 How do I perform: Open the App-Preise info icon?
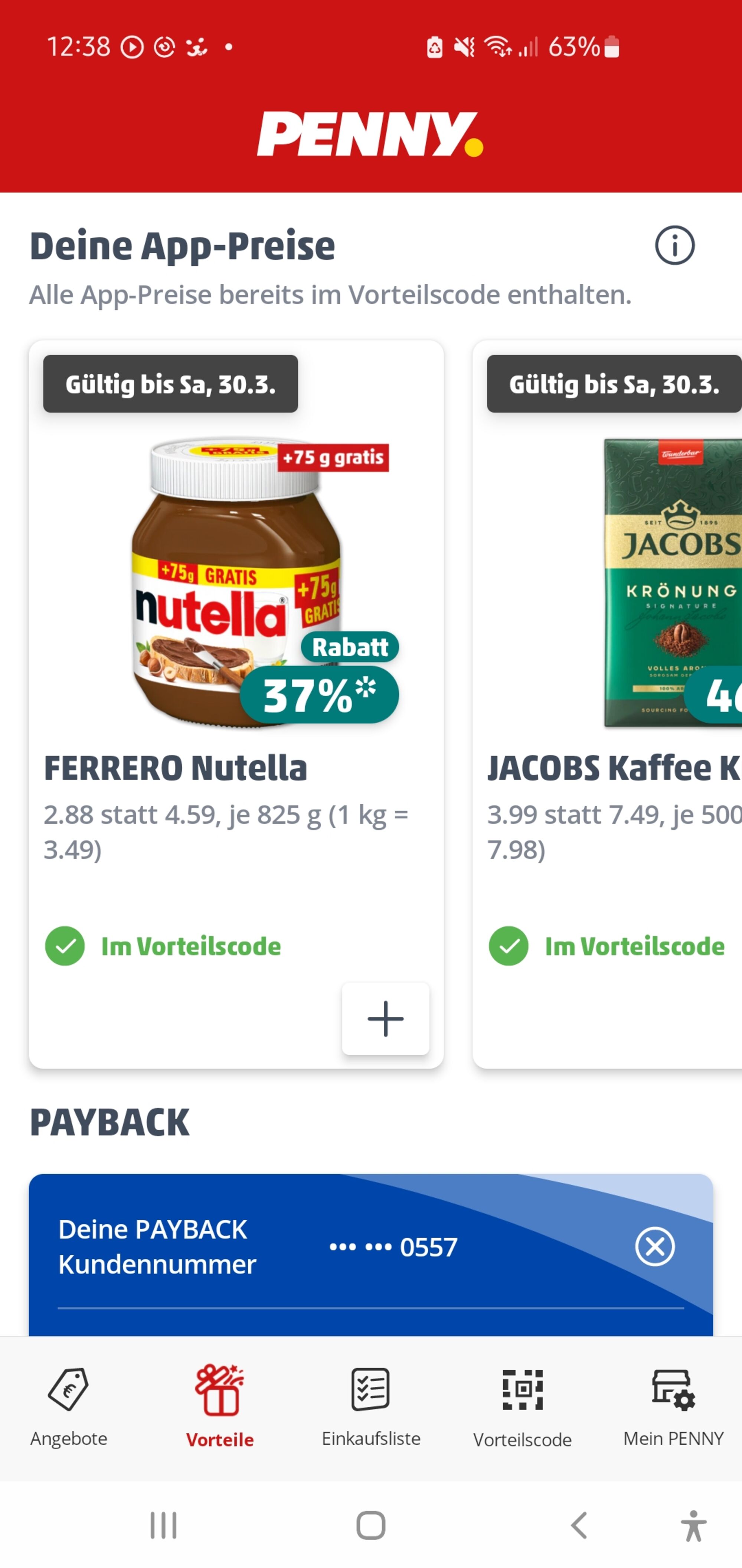[674, 245]
